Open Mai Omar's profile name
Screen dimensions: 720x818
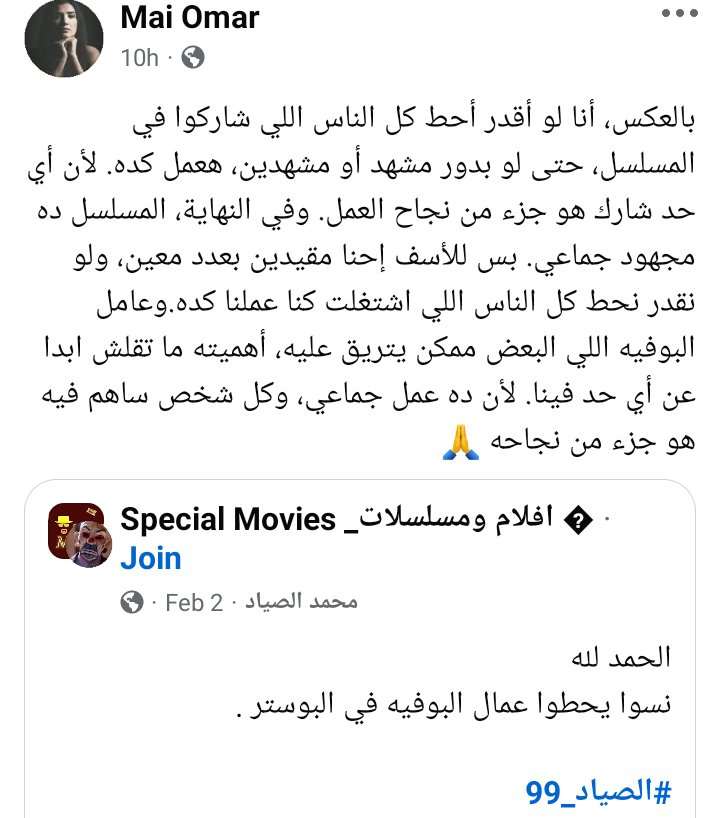click(x=189, y=17)
